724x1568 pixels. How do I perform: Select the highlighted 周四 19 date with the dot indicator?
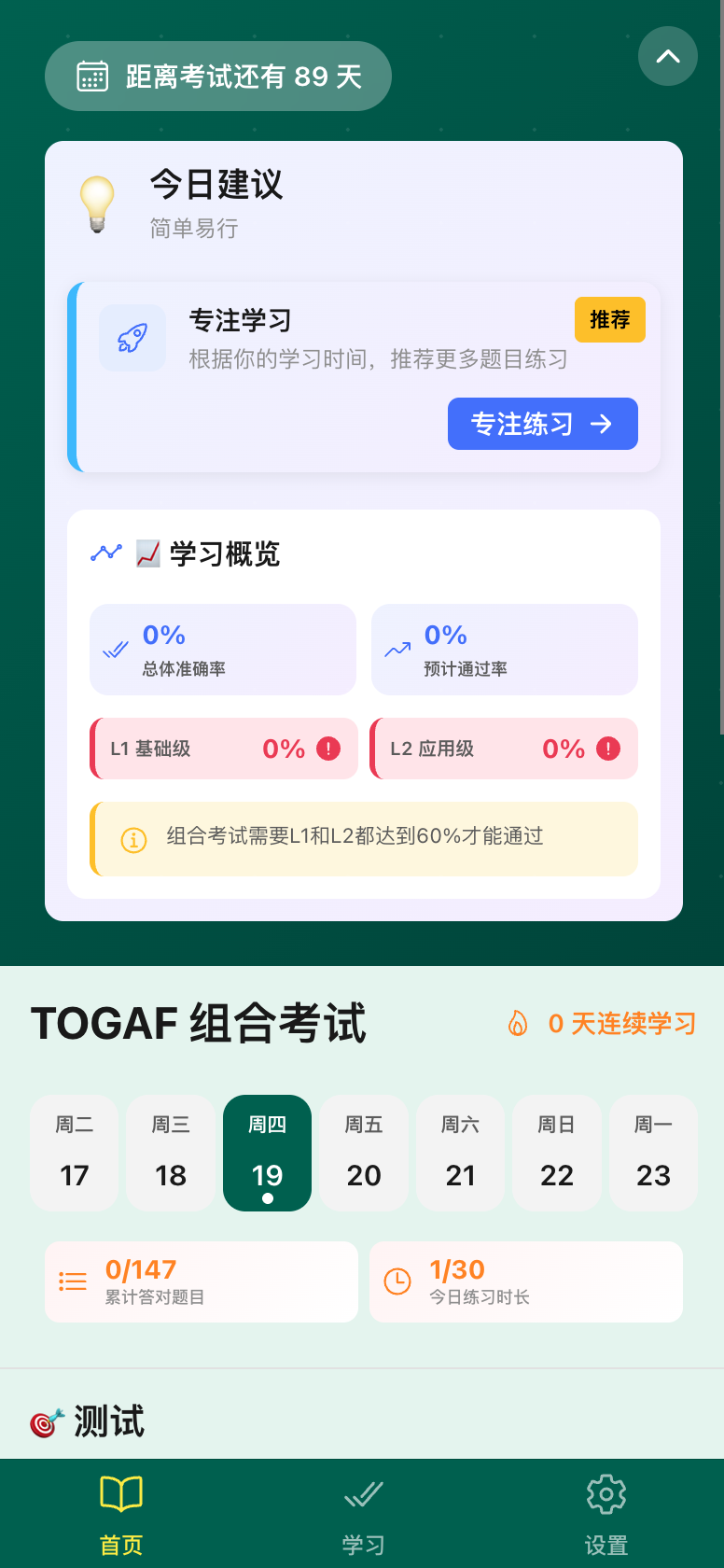tap(267, 1153)
